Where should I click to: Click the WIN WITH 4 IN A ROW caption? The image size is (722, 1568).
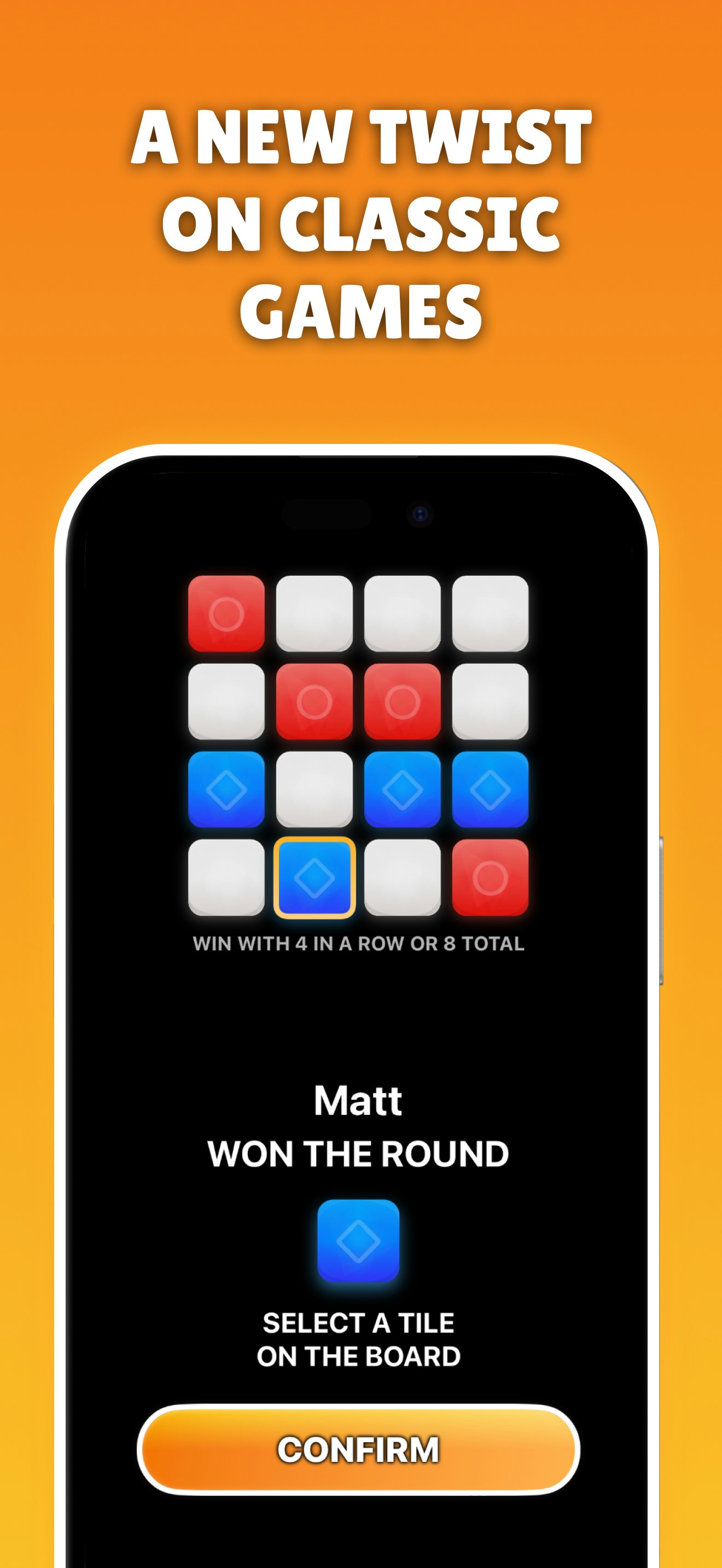(359, 943)
